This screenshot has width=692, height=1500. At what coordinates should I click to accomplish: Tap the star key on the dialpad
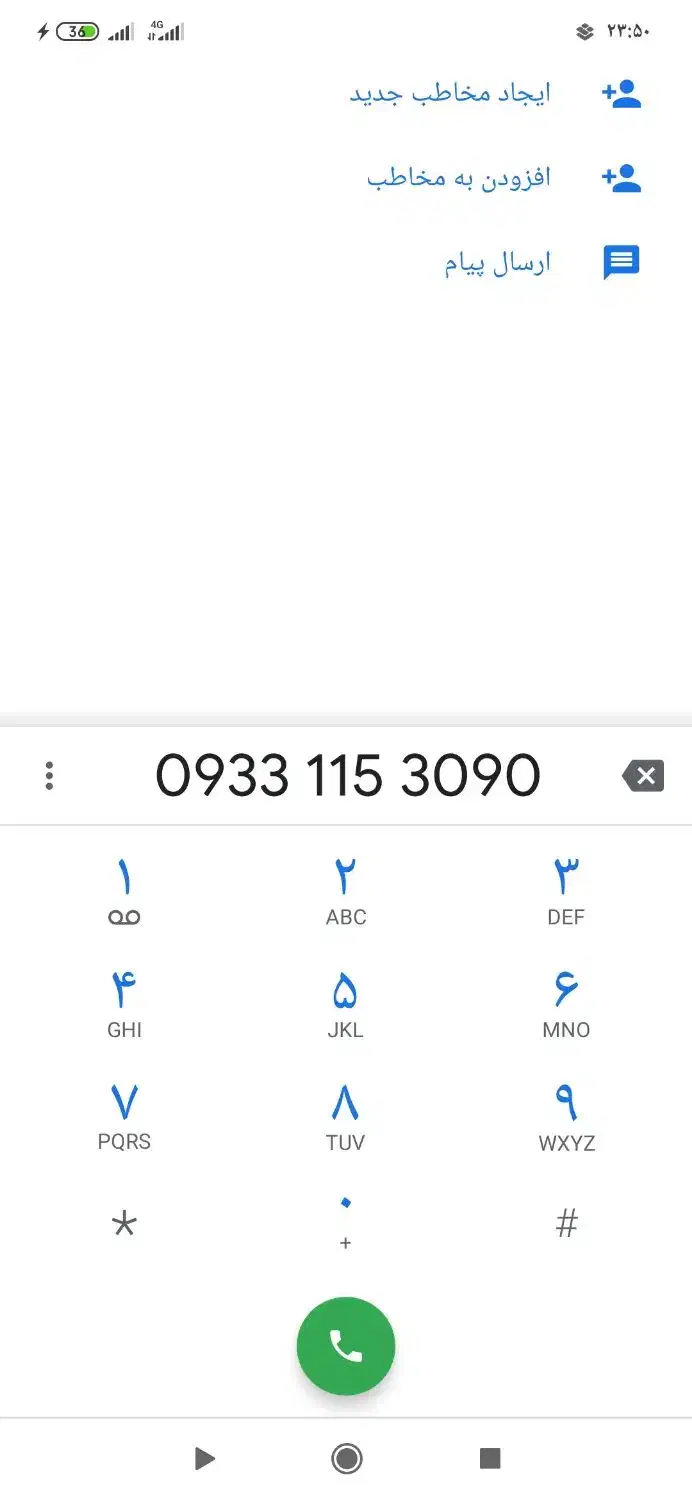point(124,1225)
